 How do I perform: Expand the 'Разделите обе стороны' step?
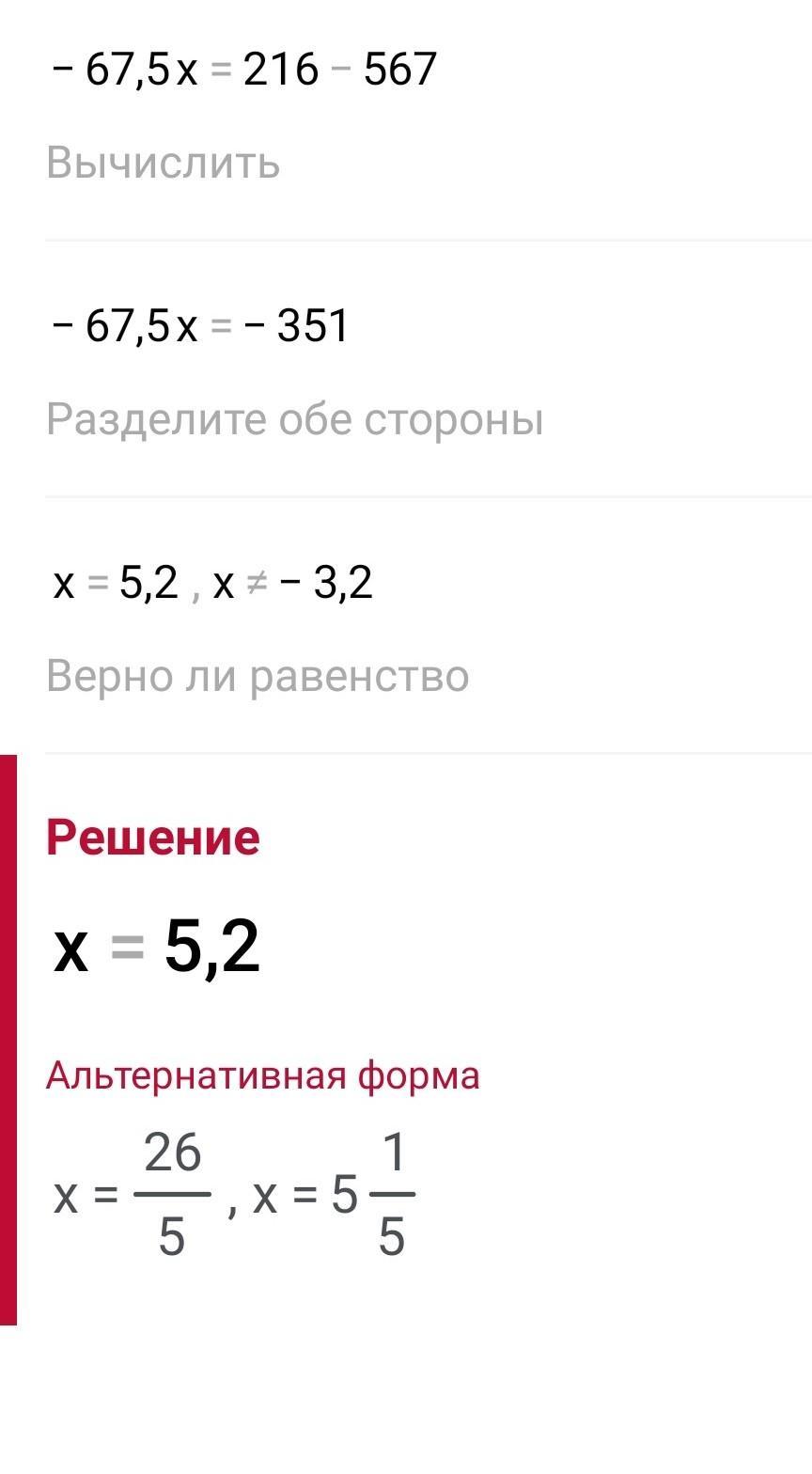coord(295,419)
